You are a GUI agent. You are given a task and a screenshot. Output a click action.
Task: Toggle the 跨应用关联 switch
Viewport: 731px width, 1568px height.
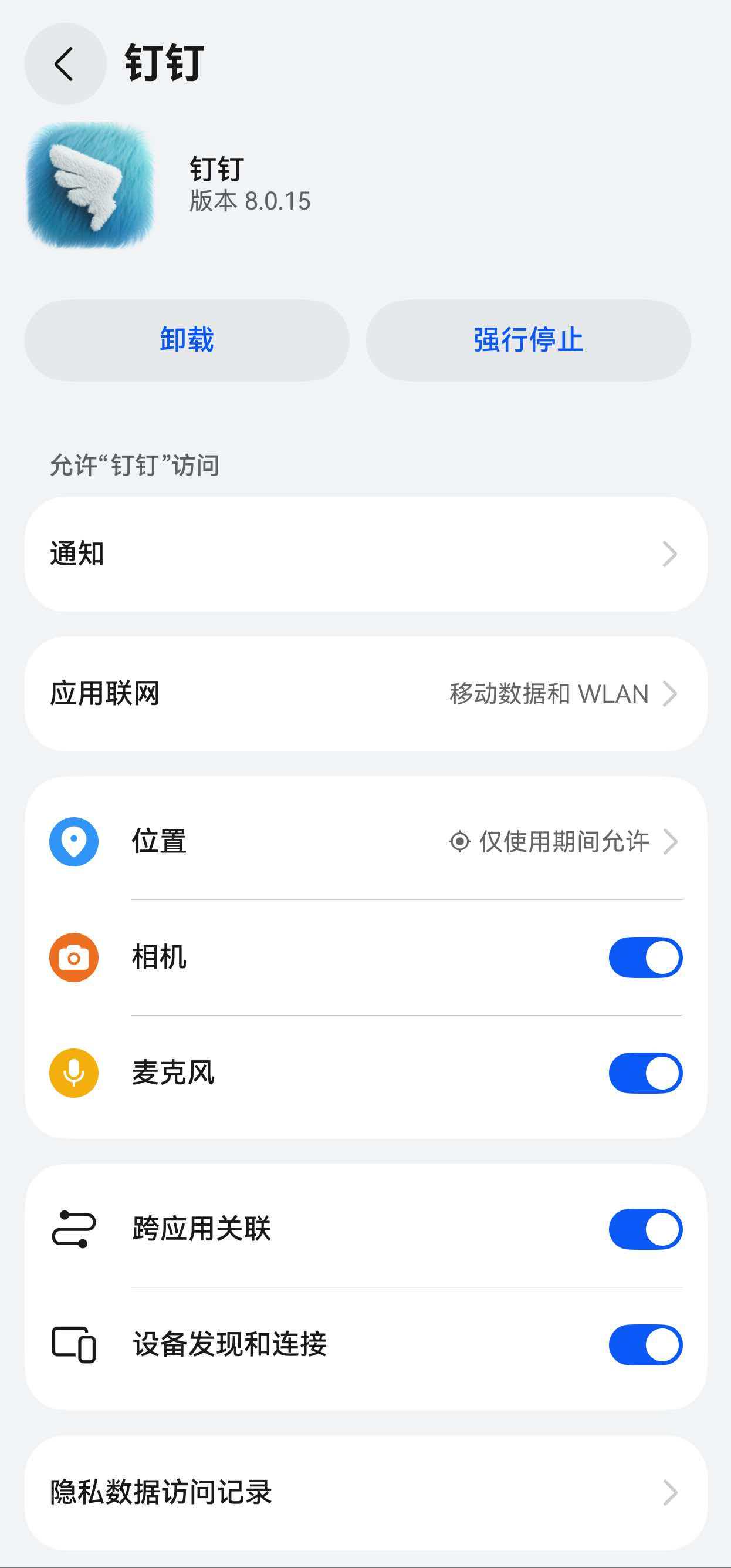coord(645,1229)
